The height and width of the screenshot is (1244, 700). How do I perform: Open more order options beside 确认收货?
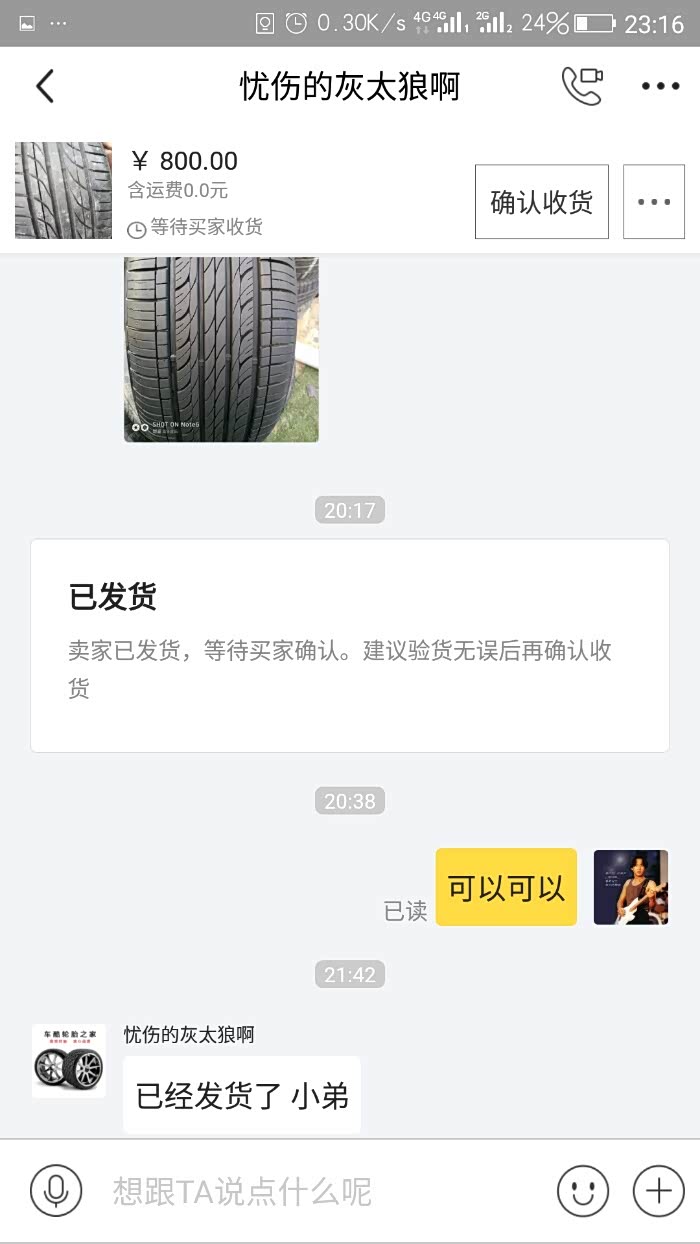[654, 202]
